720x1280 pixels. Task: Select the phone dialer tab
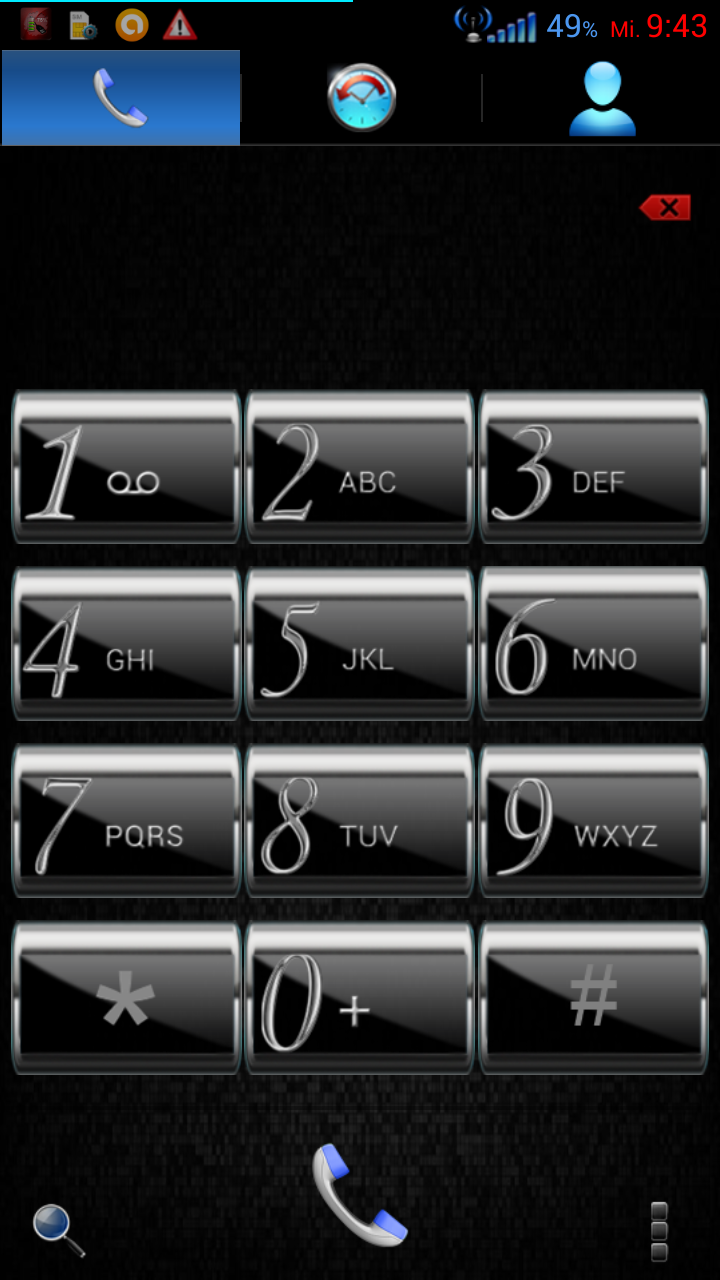pos(120,98)
